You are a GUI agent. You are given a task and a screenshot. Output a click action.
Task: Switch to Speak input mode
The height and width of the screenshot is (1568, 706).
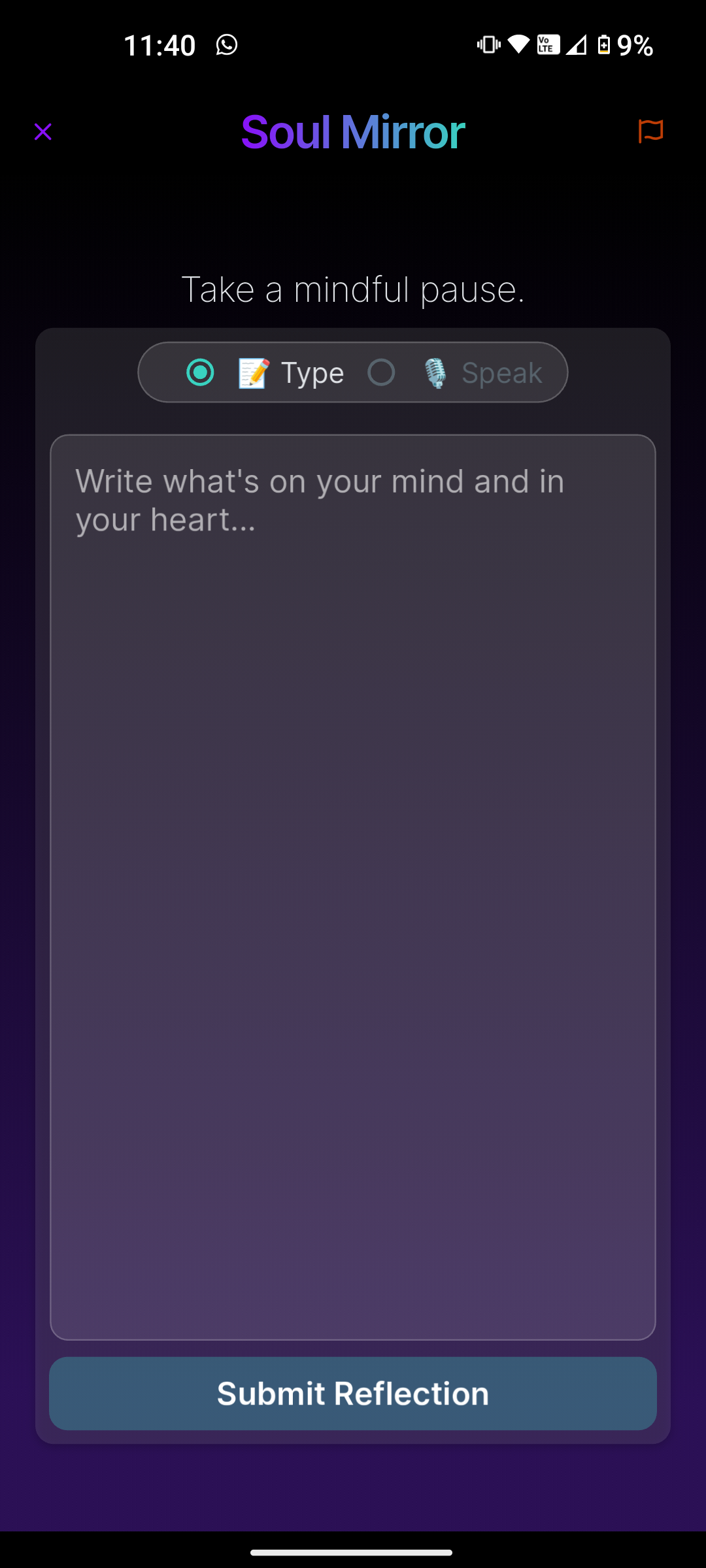382,373
